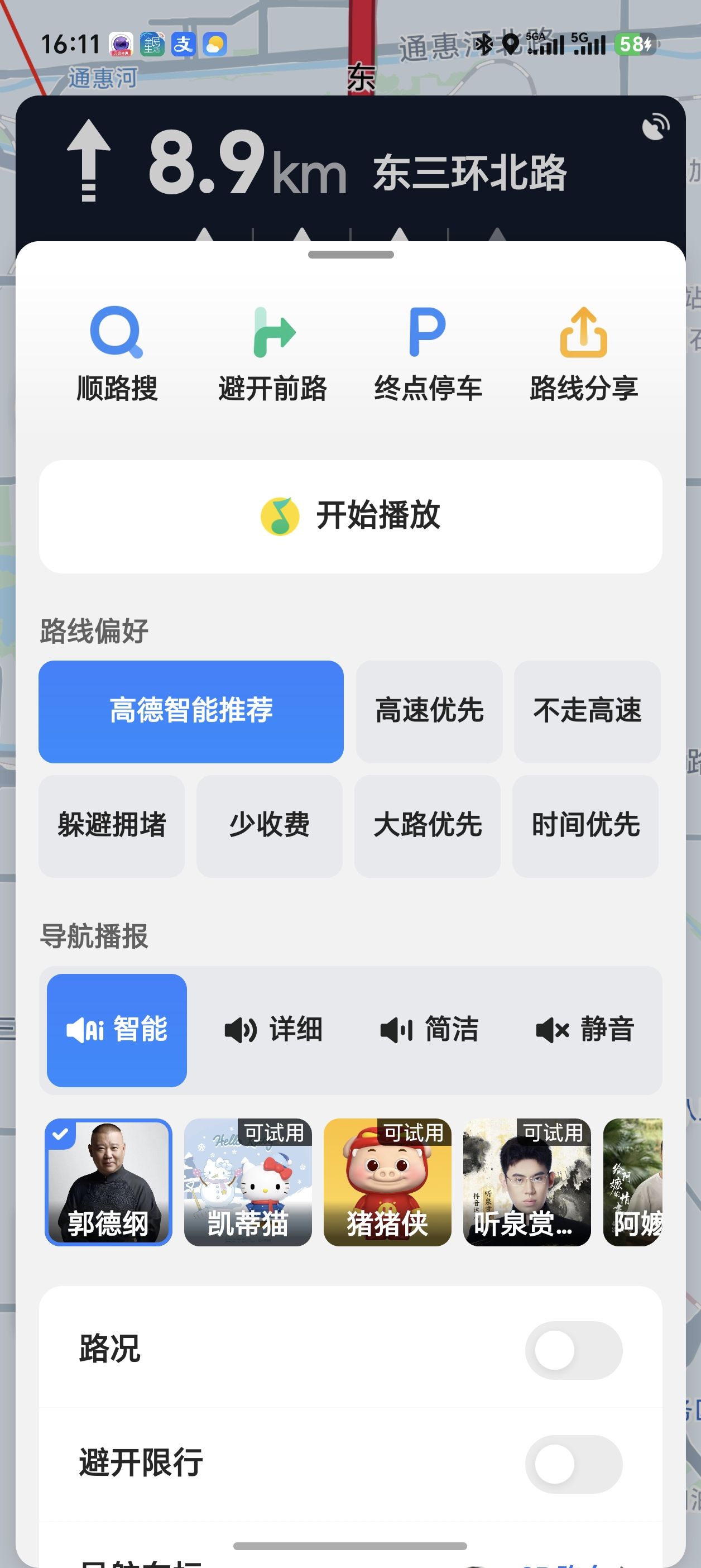Switch broadcast mode to 简洁
This screenshot has width=701, height=1568.
point(429,1030)
